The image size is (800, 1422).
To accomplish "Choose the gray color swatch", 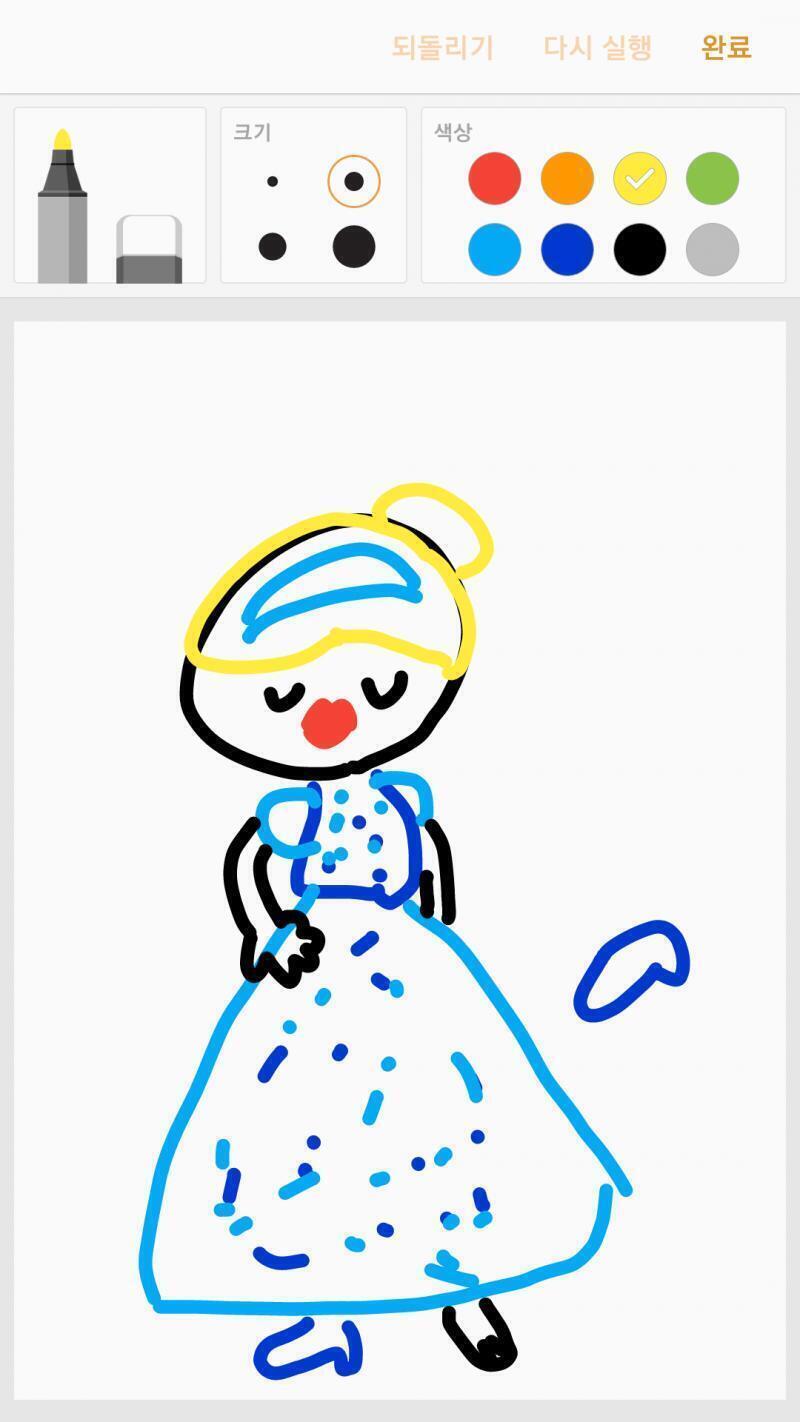I will coord(712,249).
